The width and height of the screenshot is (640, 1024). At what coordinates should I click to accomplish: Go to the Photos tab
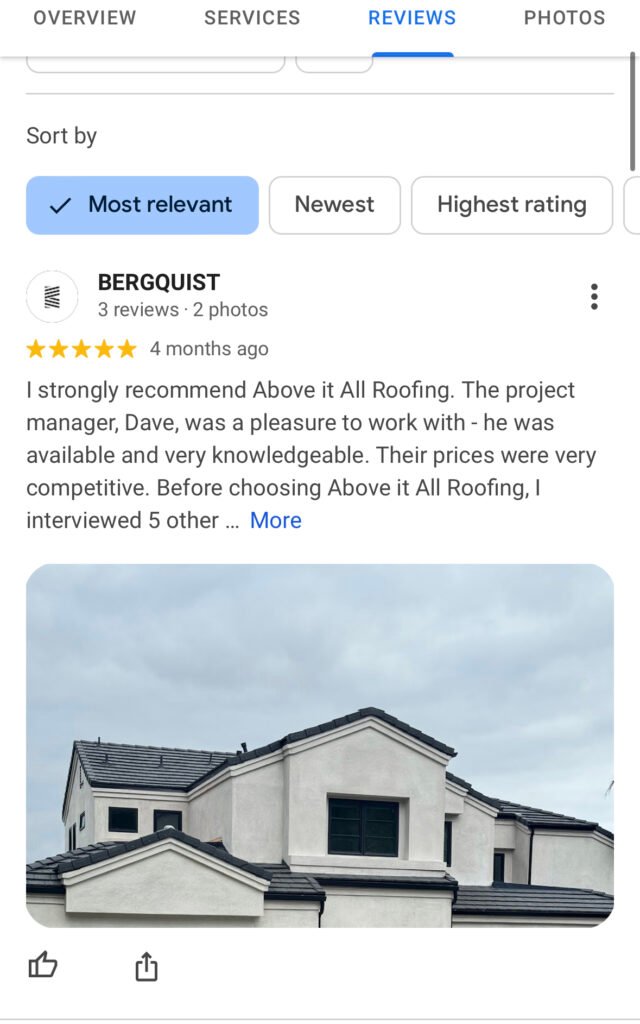564,18
